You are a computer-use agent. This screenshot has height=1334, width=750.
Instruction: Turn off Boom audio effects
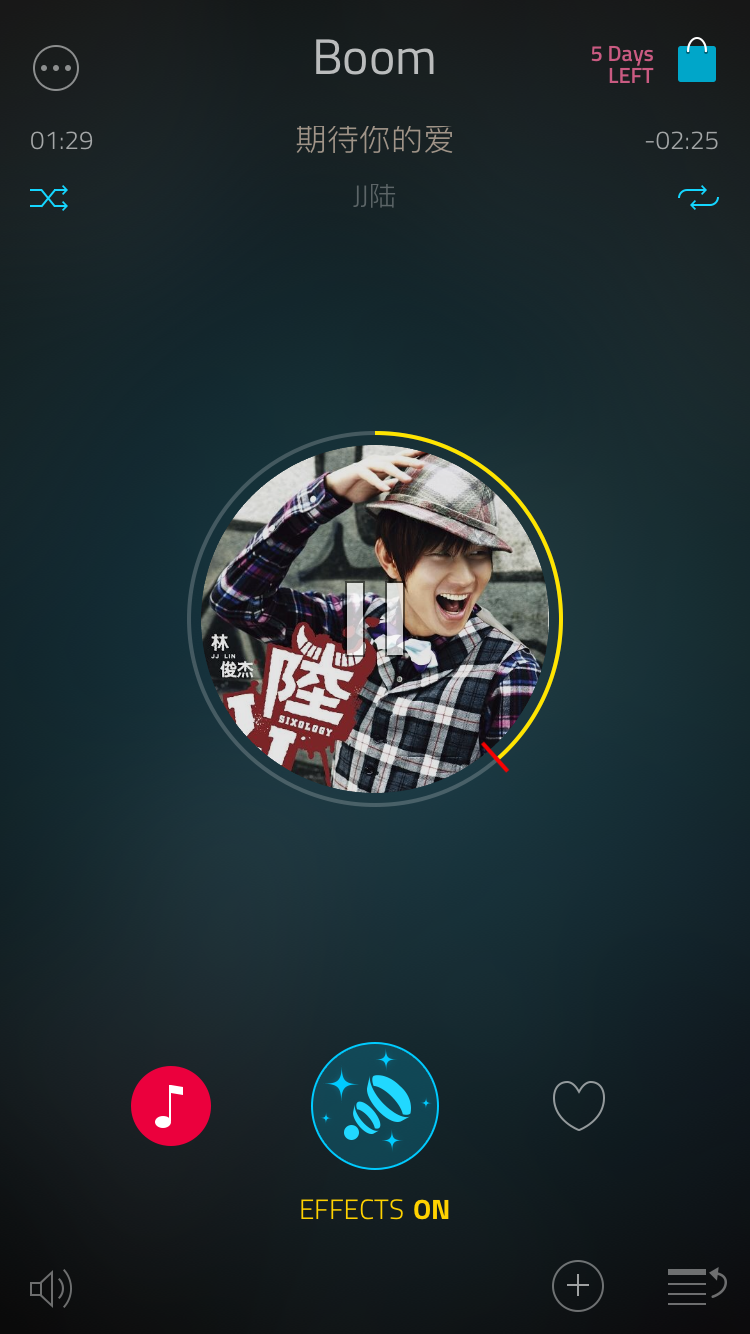(x=375, y=1106)
